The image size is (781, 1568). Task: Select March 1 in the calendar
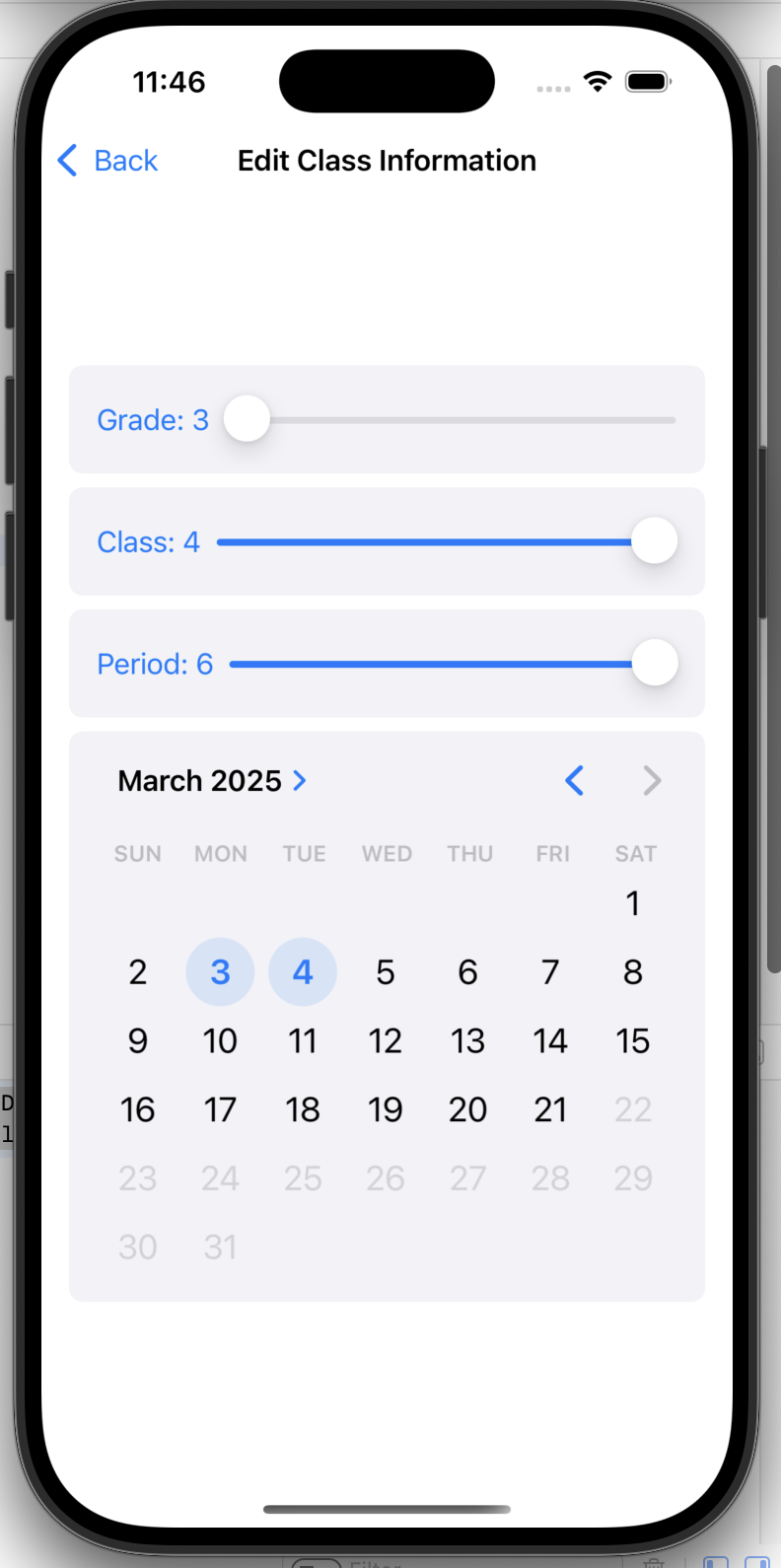[x=633, y=903]
